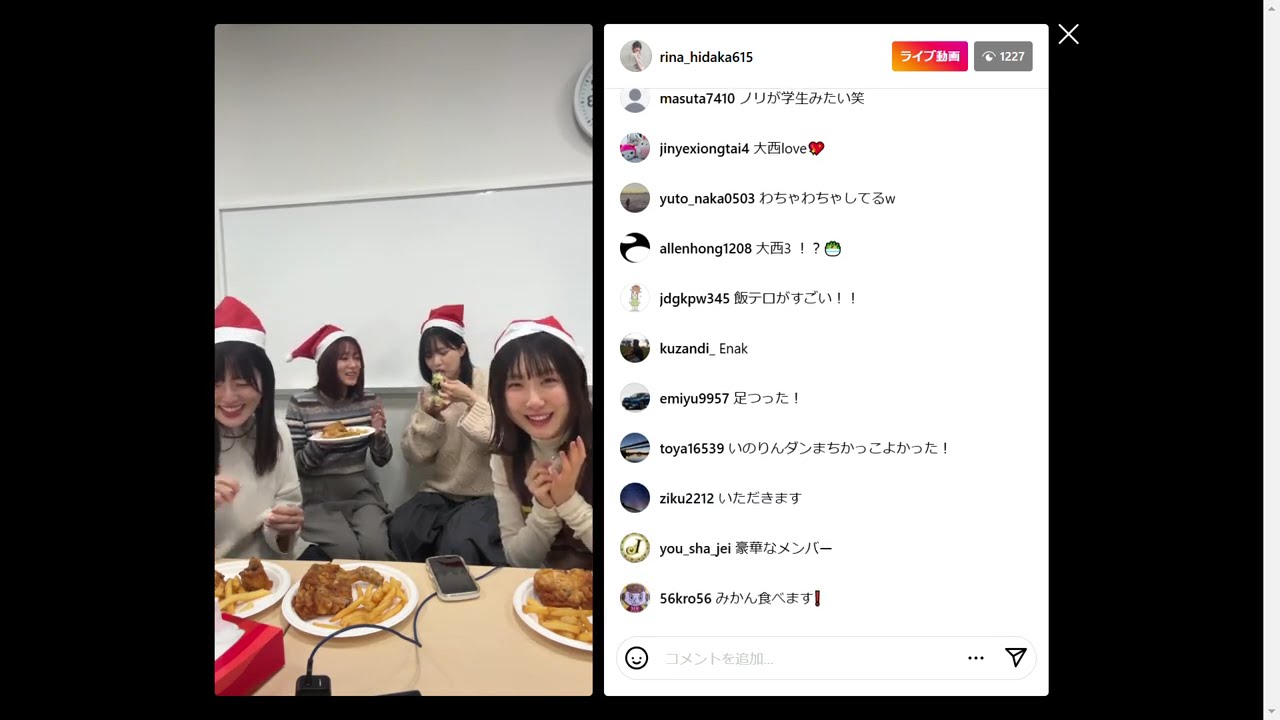Screen dimensions: 1280x720
Task: Open jdgkpw345's profile
Action: pos(694,298)
